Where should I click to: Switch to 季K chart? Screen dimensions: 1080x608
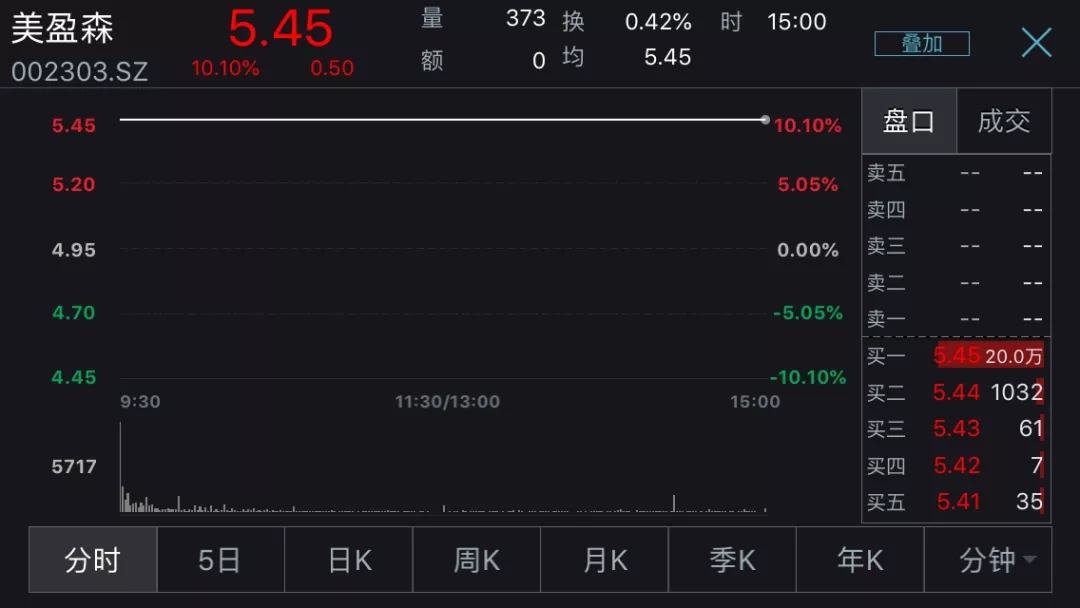point(732,560)
